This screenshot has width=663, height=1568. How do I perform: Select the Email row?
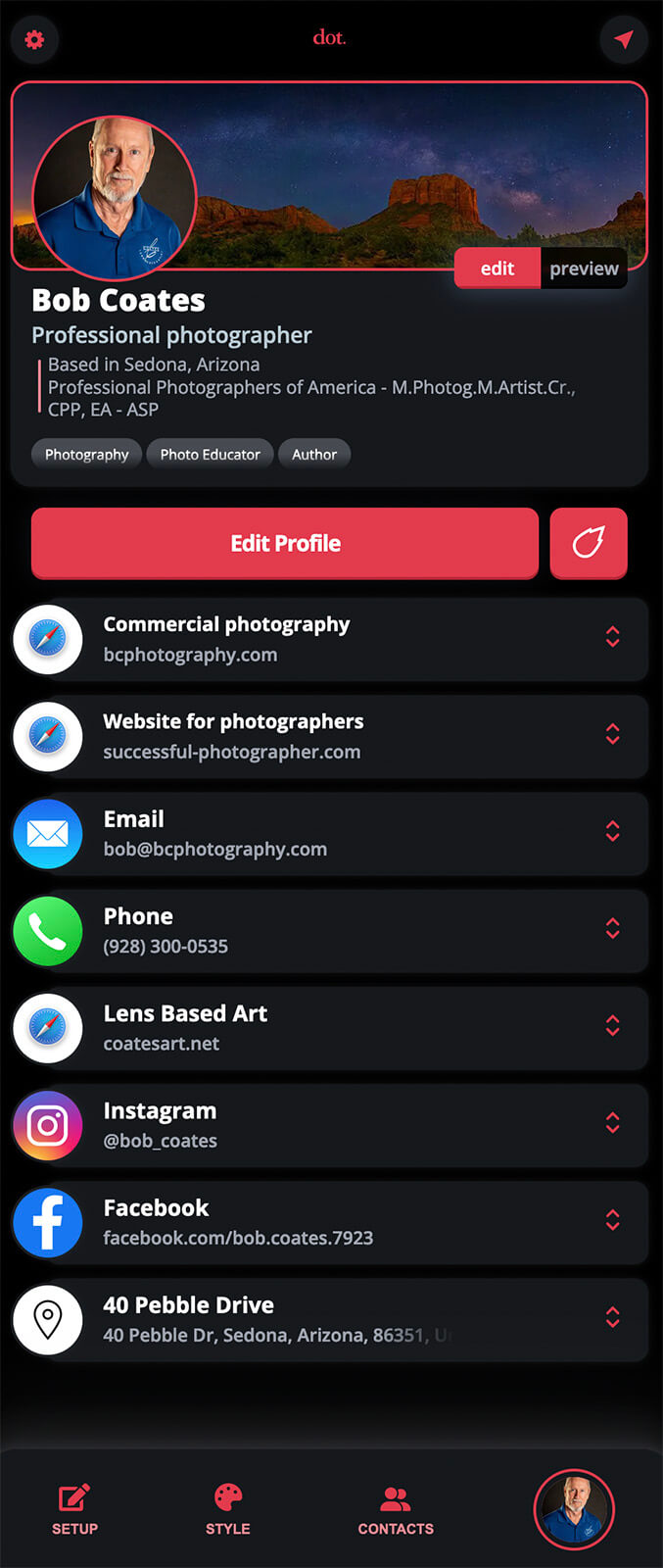point(333,833)
